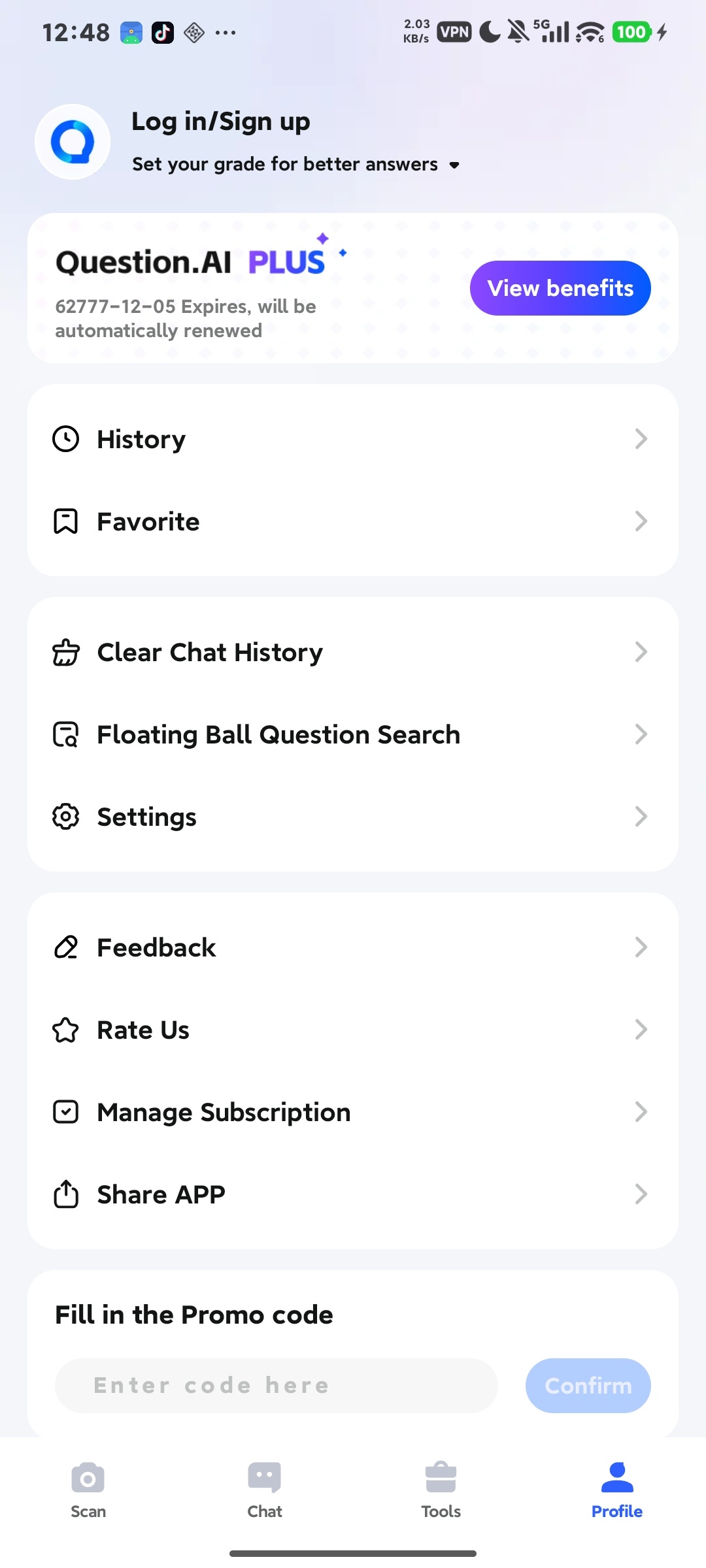706x1568 pixels.
Task: Open the Favorite list
Action: [x=353, y=521]
